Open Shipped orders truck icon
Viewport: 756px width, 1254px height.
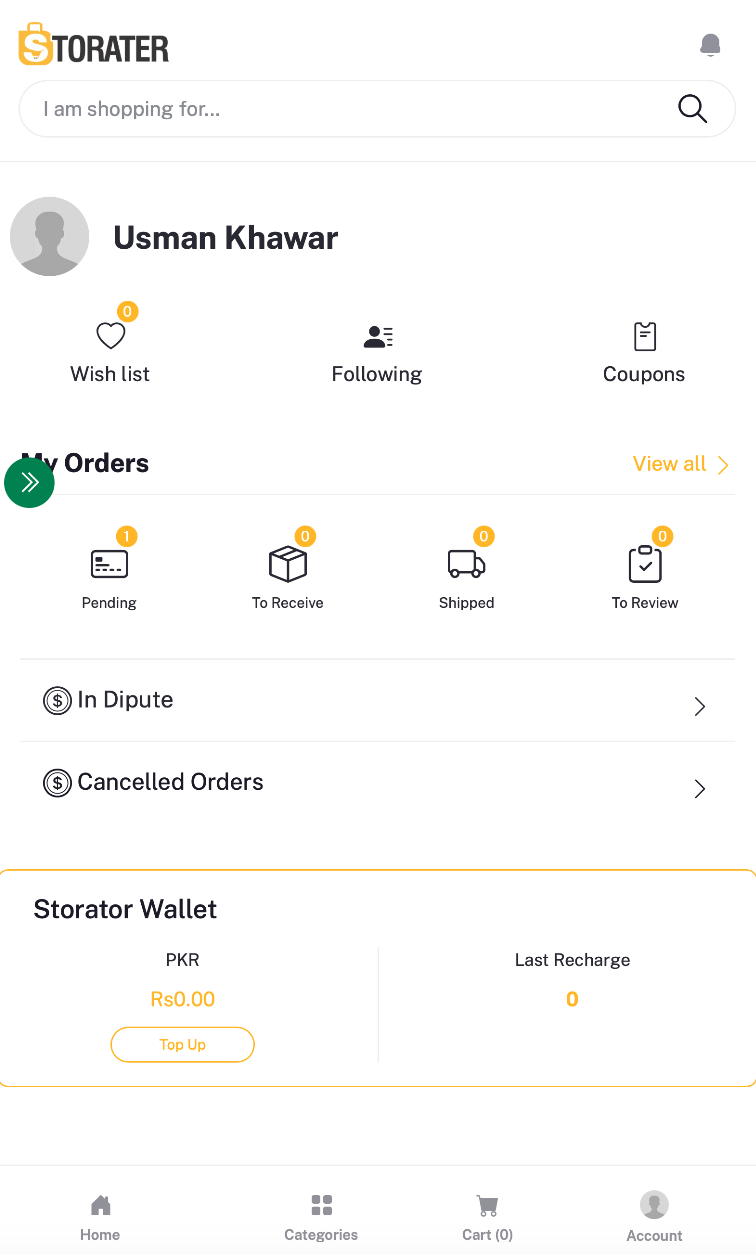pos(466,563)
